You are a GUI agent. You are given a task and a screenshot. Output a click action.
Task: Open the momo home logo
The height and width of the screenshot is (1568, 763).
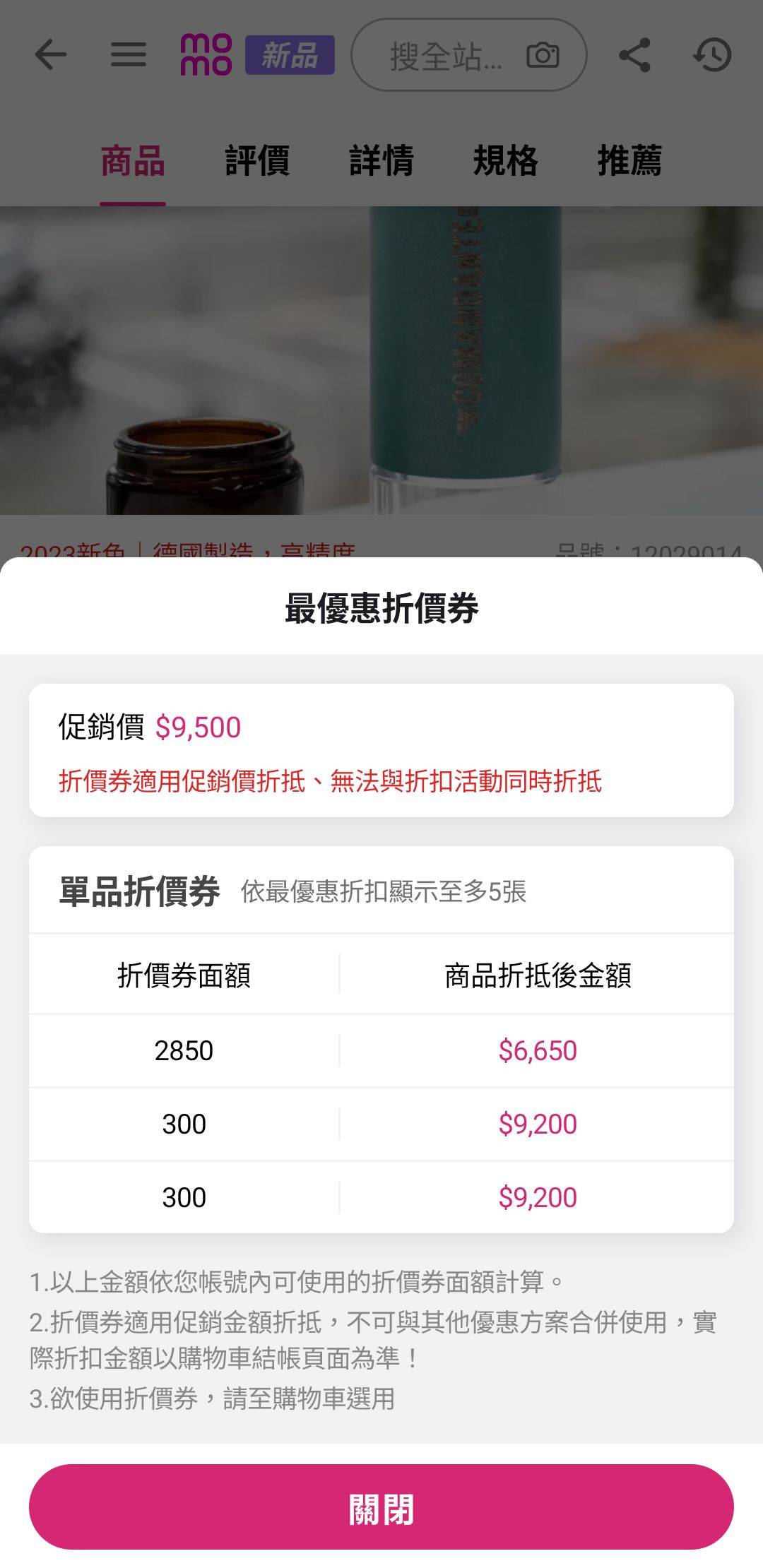[x=206, y=55]
